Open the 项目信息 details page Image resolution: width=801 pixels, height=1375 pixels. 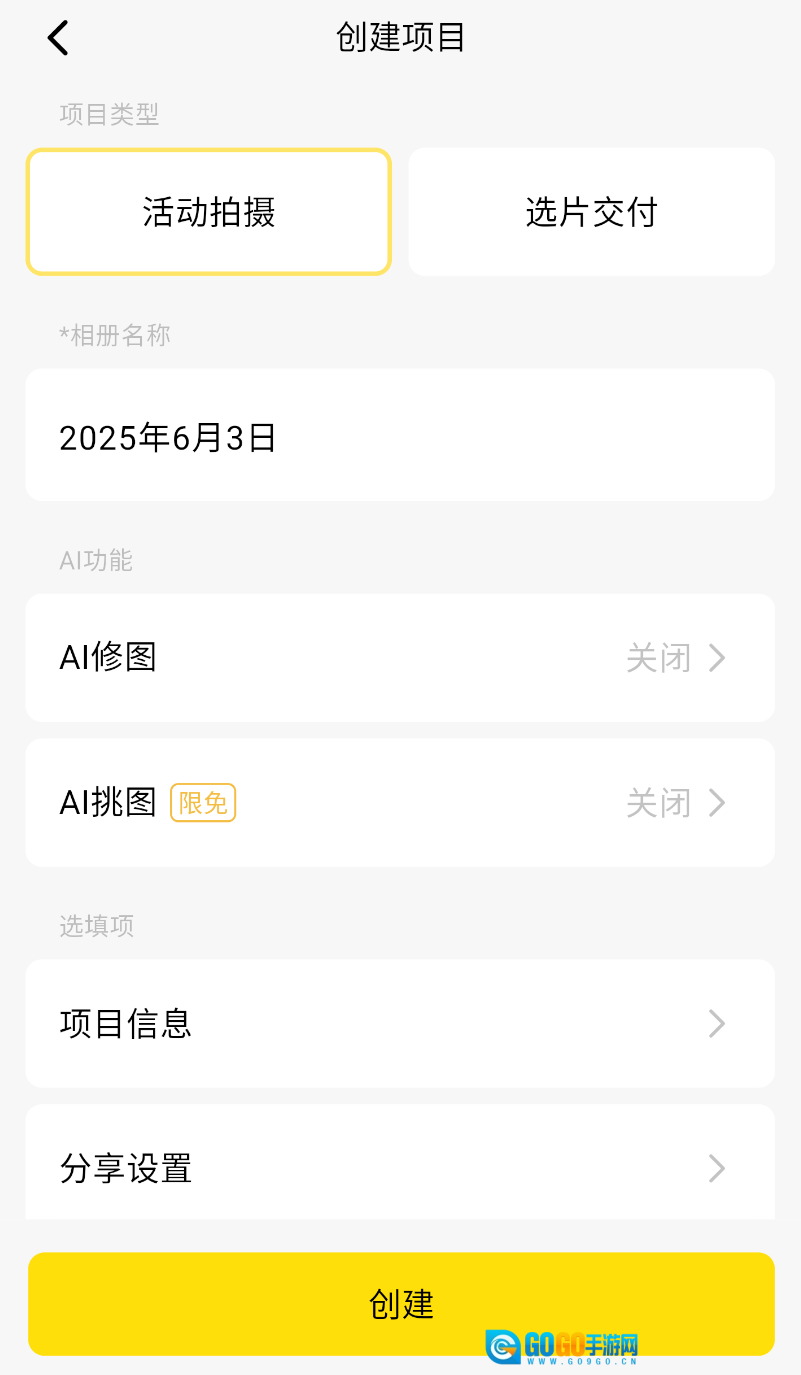[400, 1023]
